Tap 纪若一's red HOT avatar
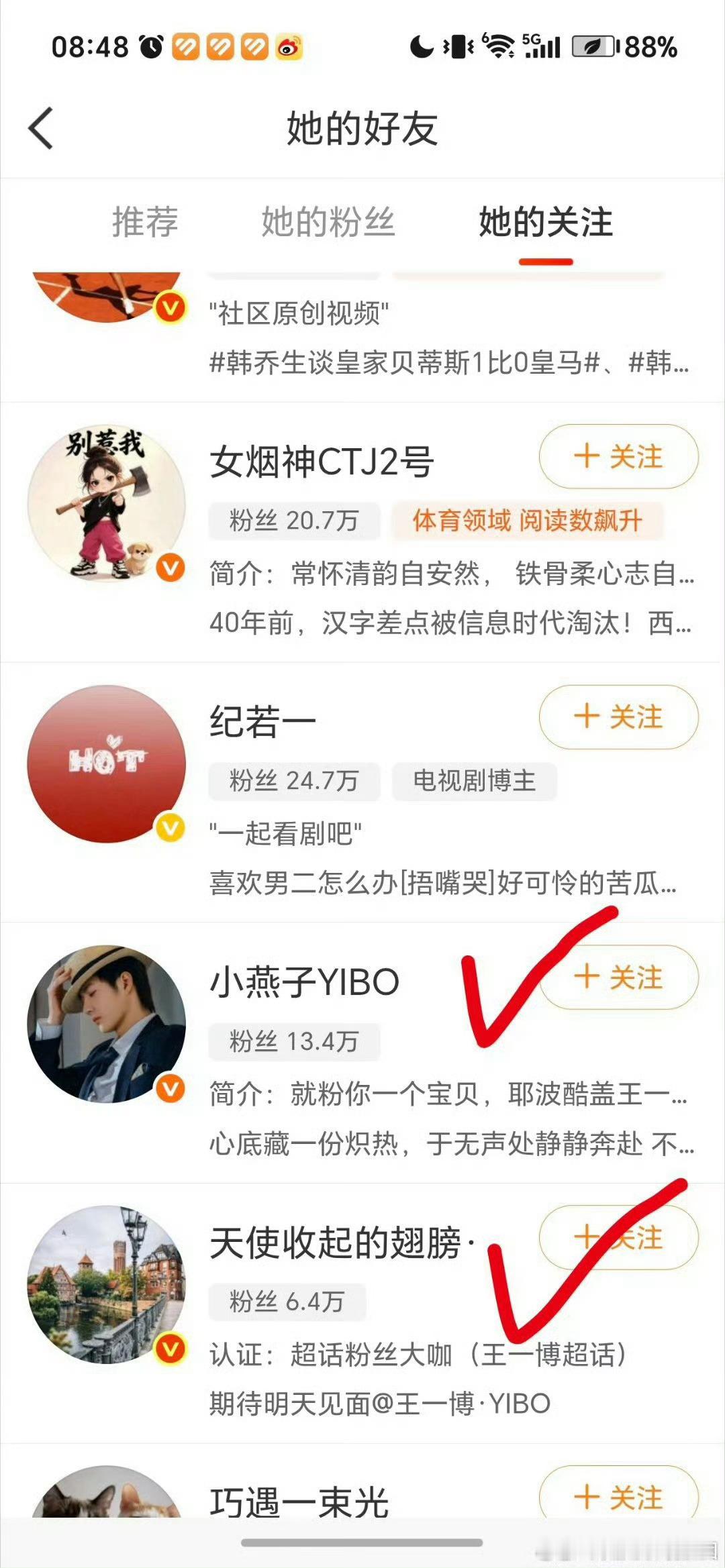 (106, 764)
